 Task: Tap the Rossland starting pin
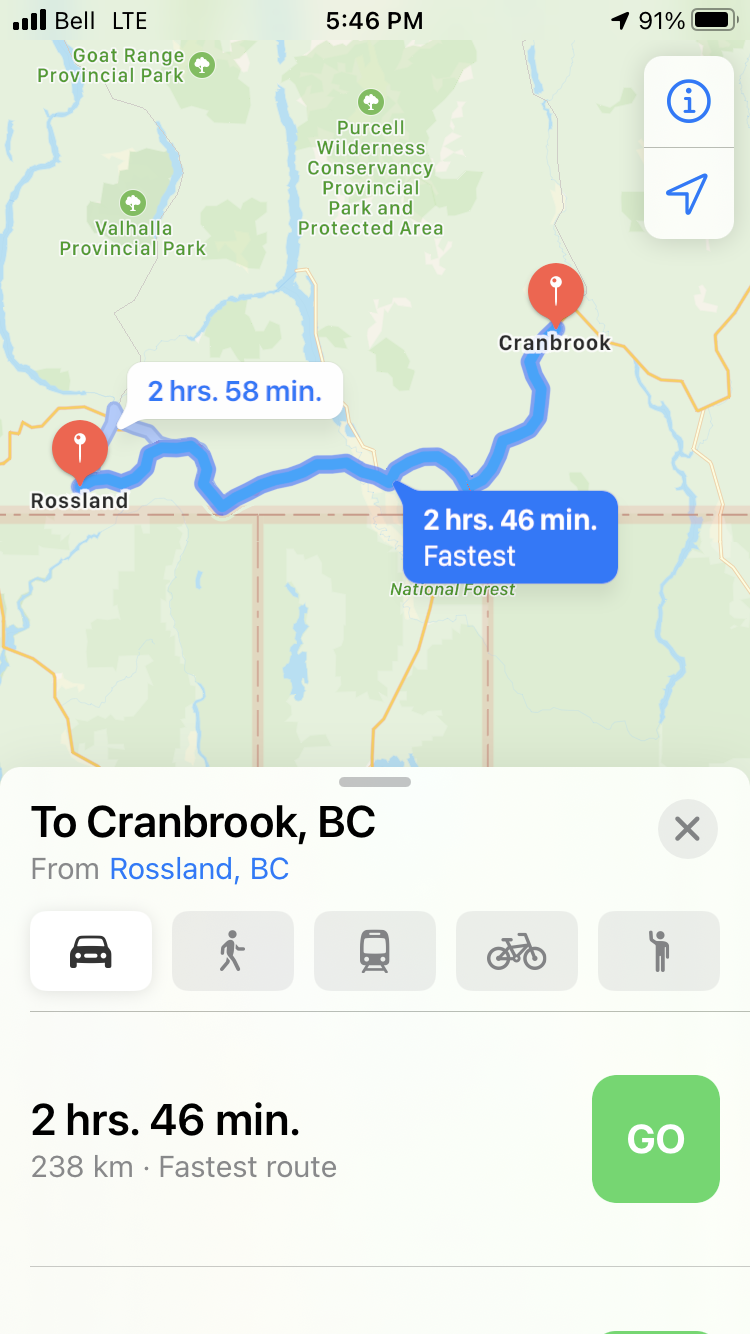coord(80,448)
